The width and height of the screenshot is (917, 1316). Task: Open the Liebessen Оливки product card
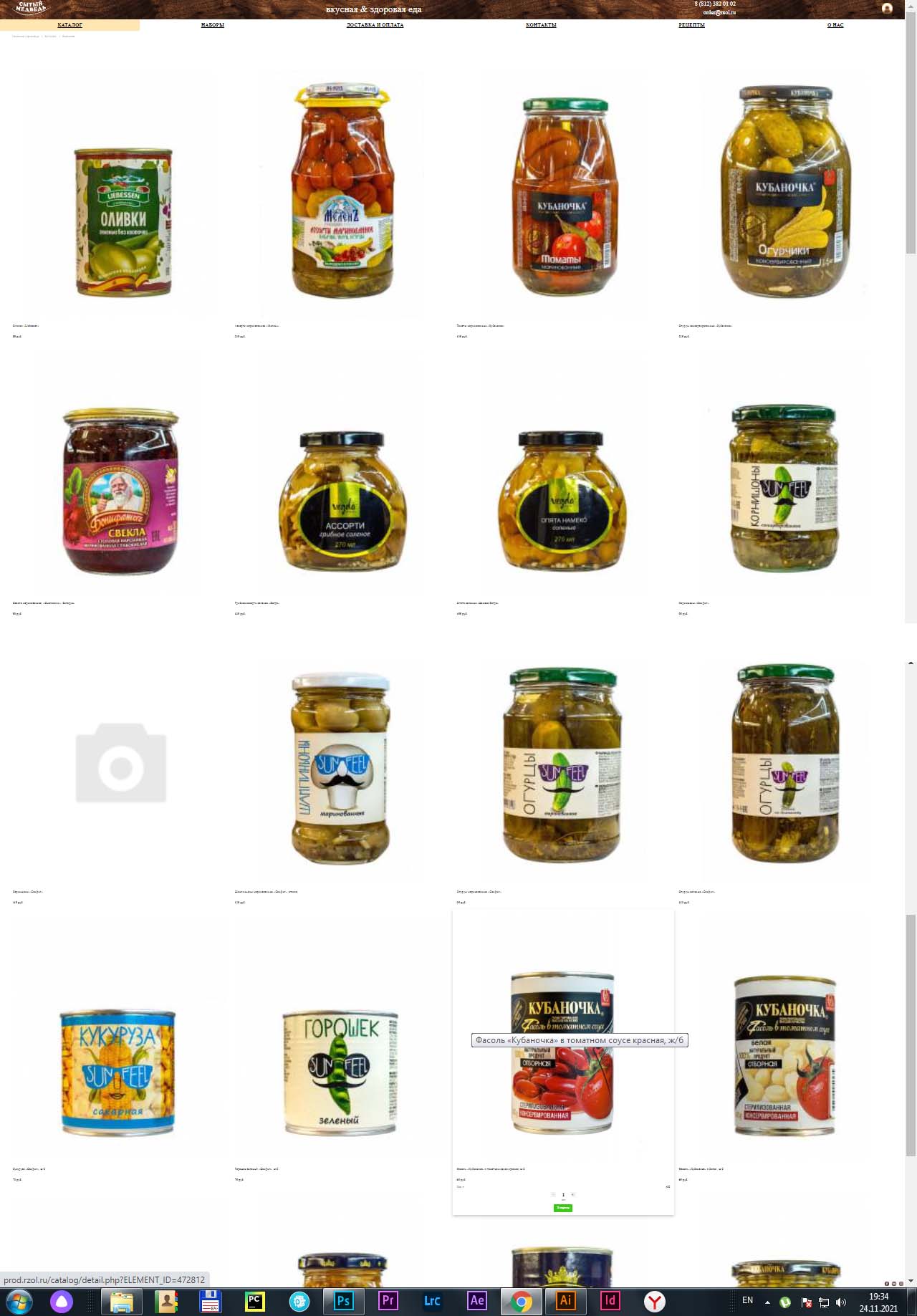tap(123, 222)
